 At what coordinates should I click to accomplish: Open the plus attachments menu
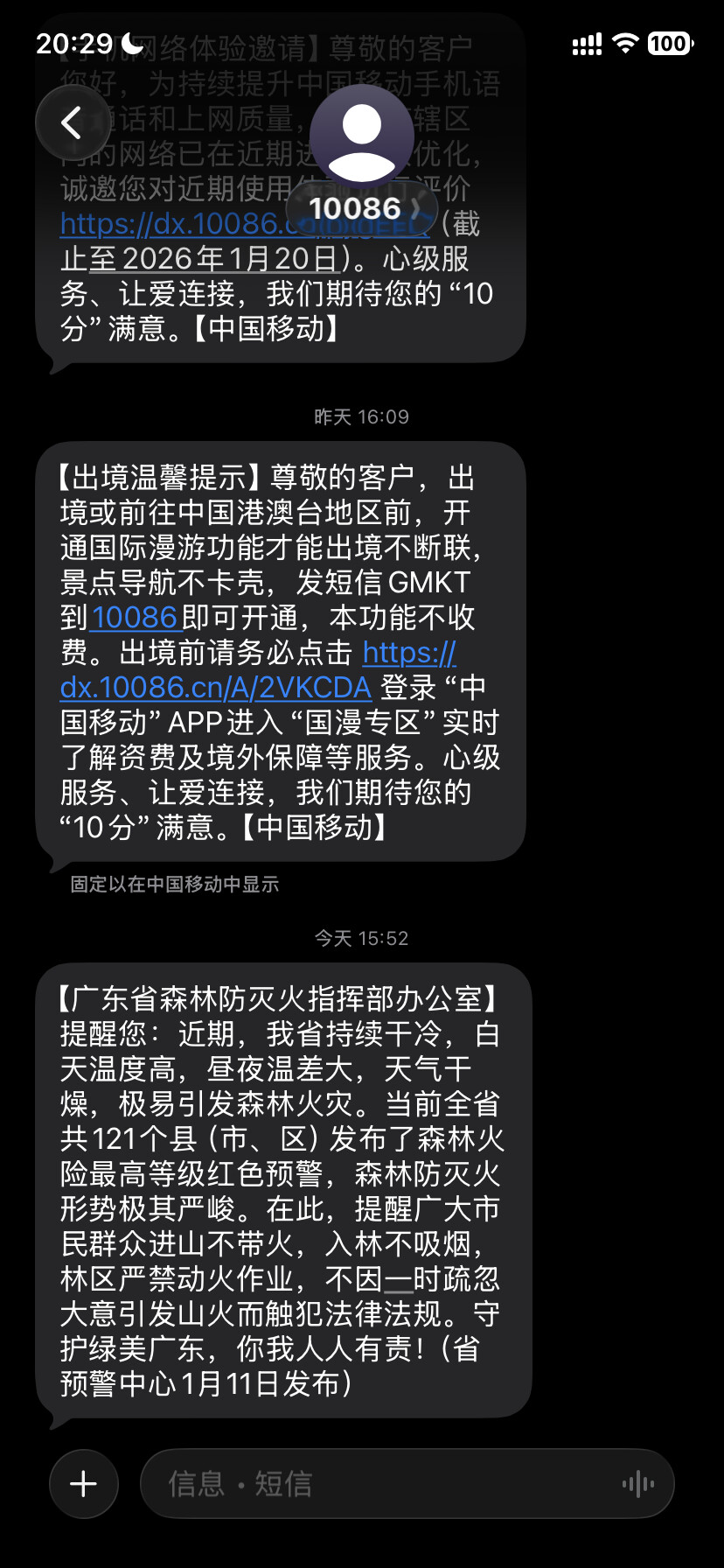(84, 1483)
